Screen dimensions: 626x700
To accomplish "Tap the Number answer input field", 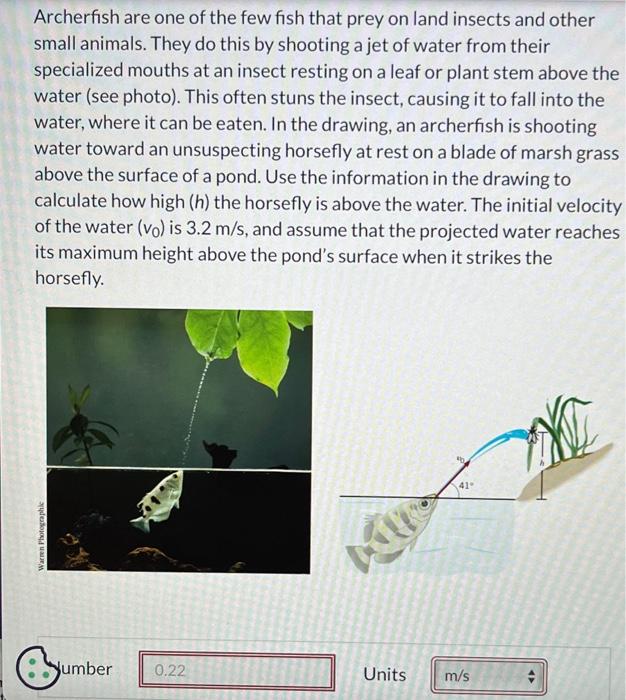I will pos(236,673).
